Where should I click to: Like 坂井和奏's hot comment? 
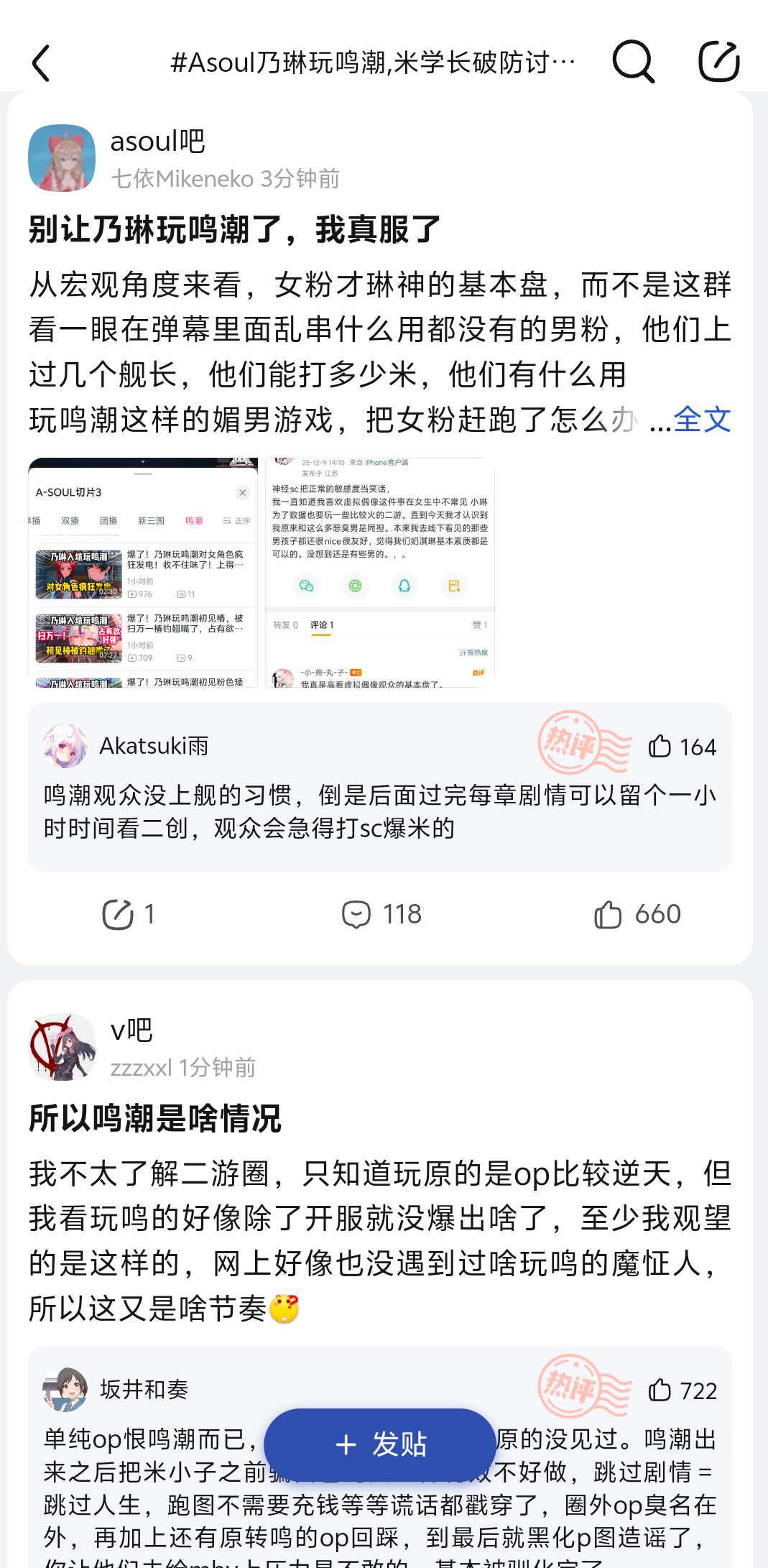click(681, 1391)
